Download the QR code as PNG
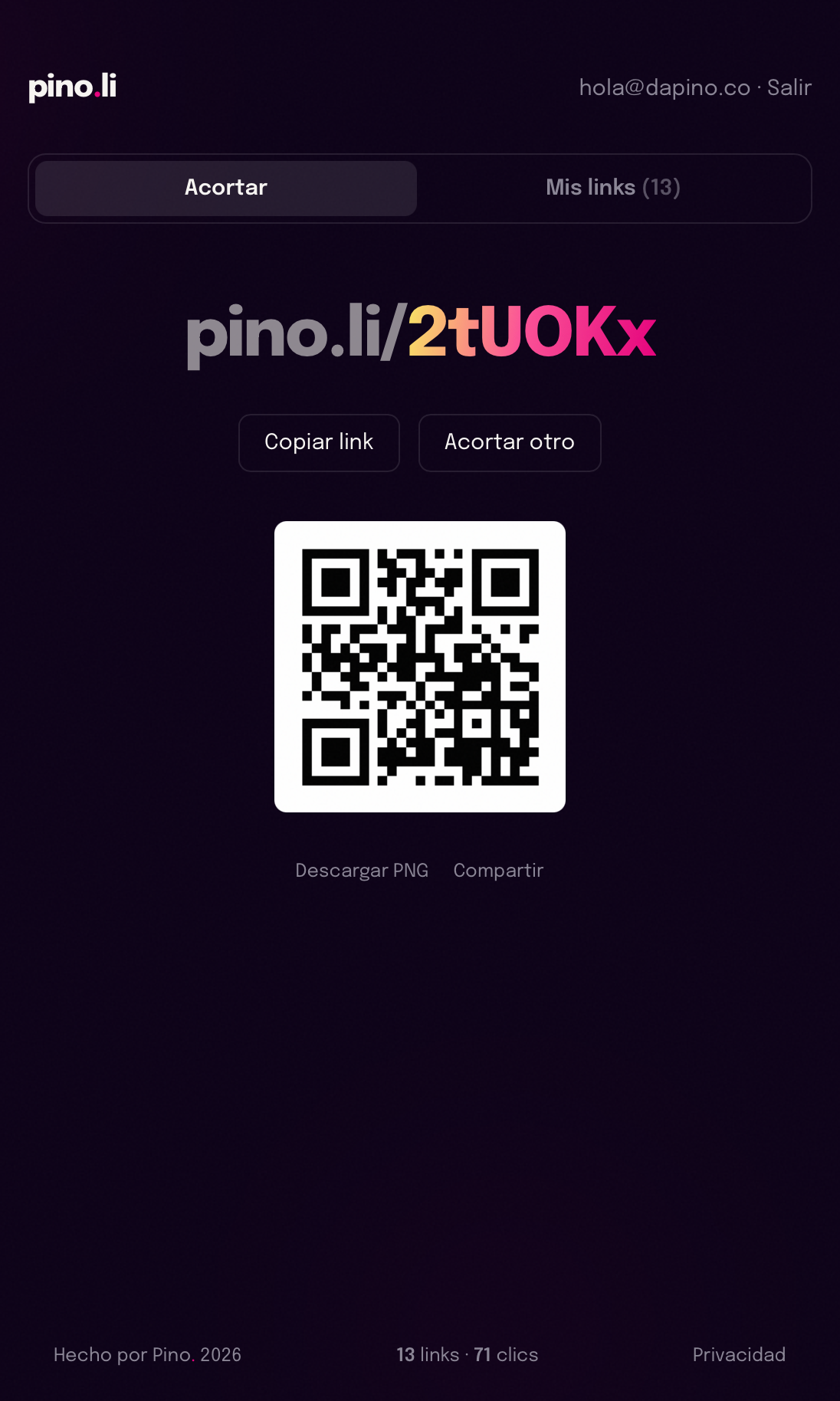840x1401 pixels. (362, 871)
